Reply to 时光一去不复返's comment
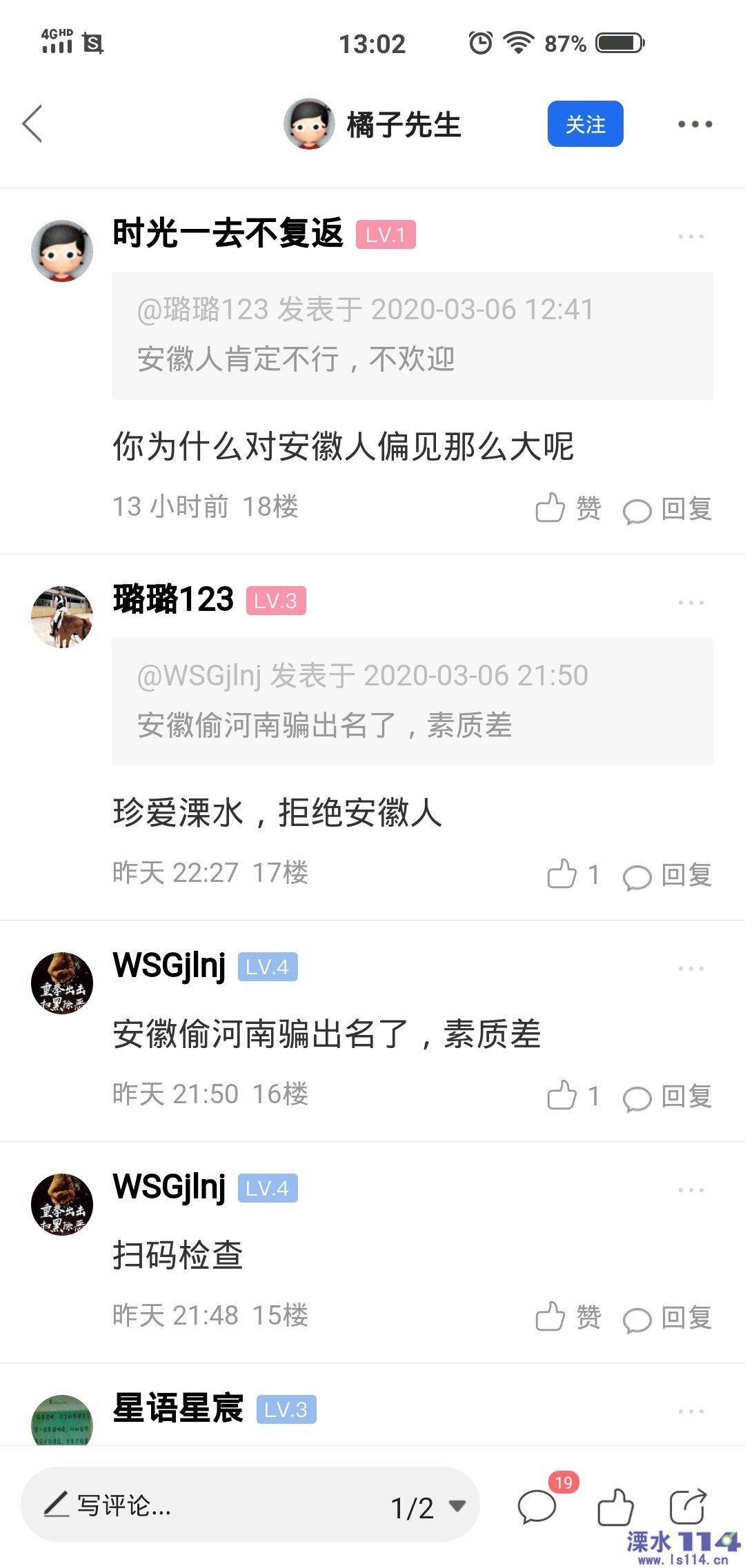Screen dimensions: 745x1568 point(667,510)
